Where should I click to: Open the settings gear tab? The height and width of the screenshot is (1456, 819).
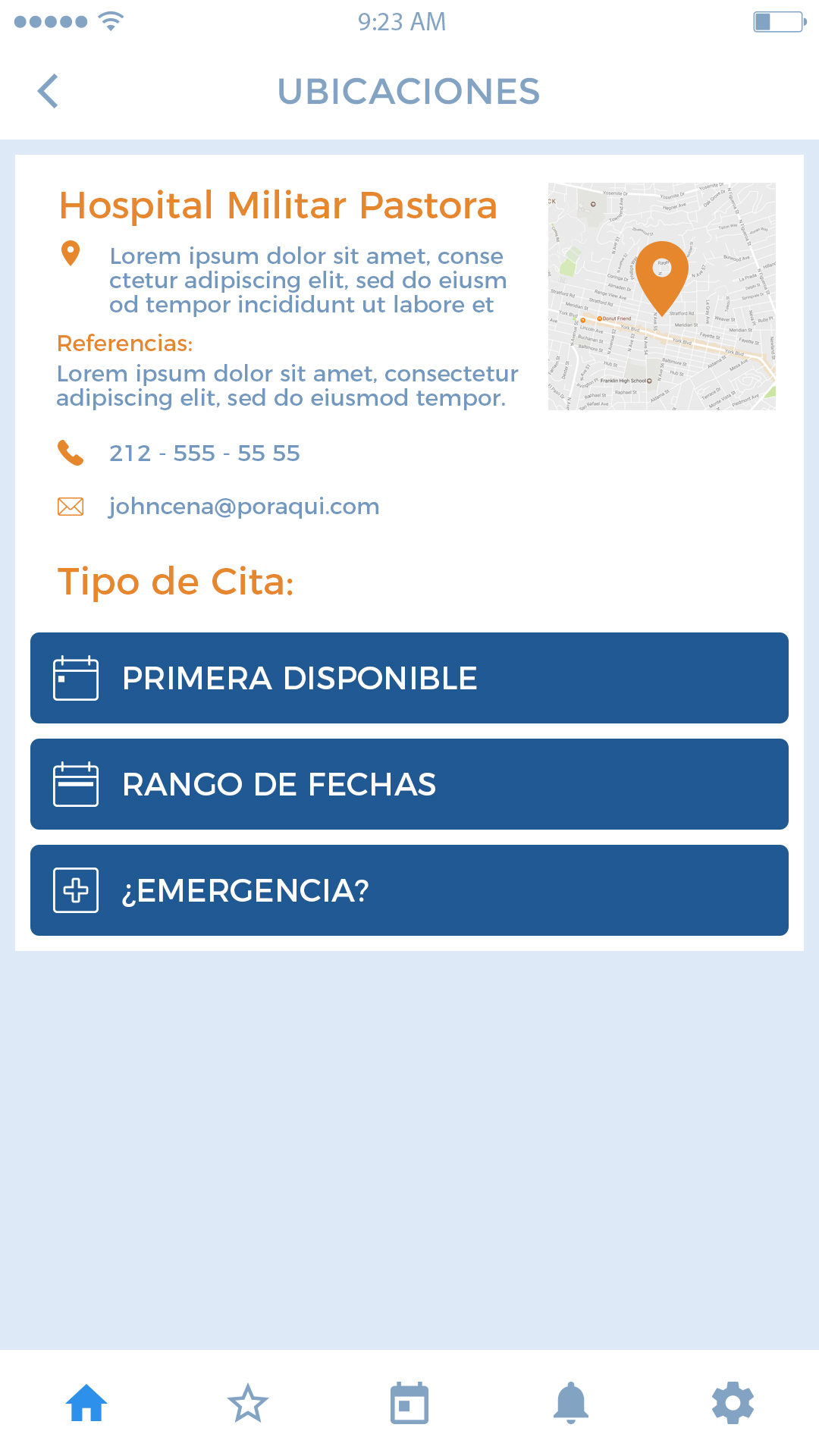tap(733, 1403)
